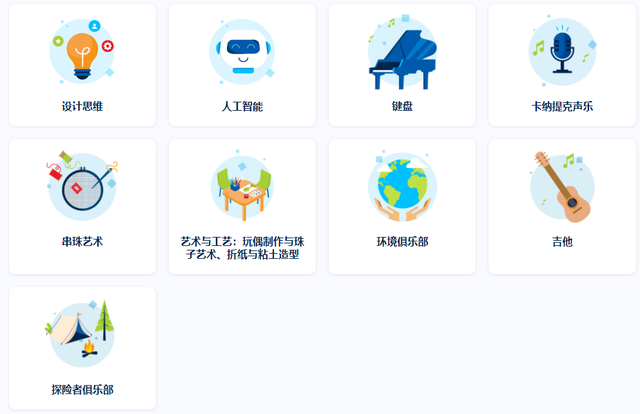640x414 pixels.
Task: Select 艺术与工艺 crafts card
Action: 242,207
